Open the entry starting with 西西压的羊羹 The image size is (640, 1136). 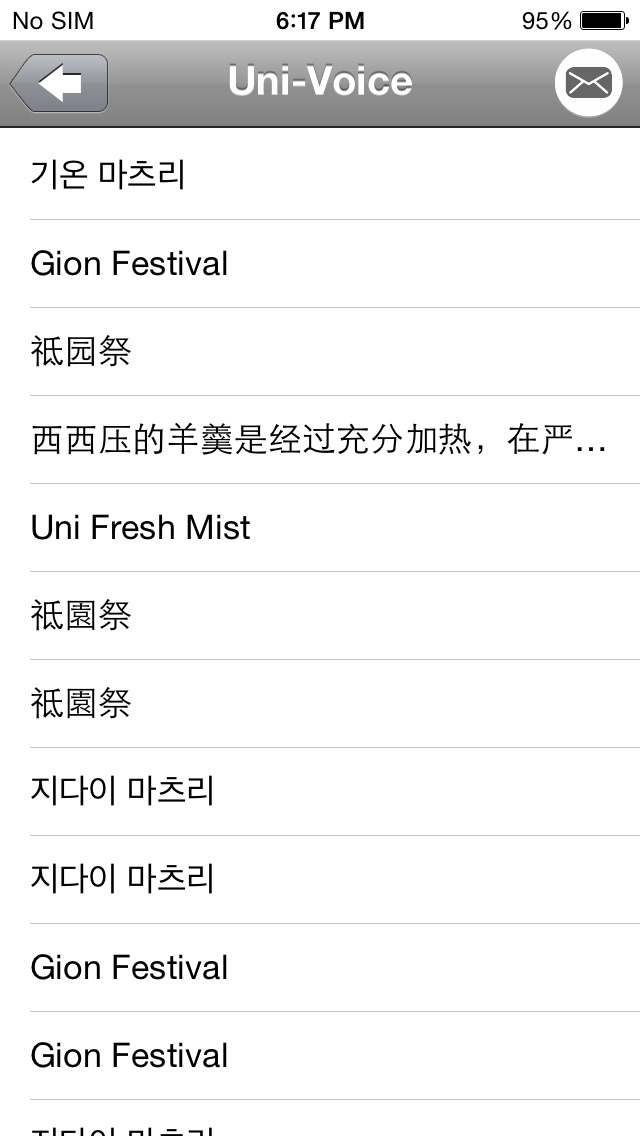pyautogui.click(x=320, y=440)
